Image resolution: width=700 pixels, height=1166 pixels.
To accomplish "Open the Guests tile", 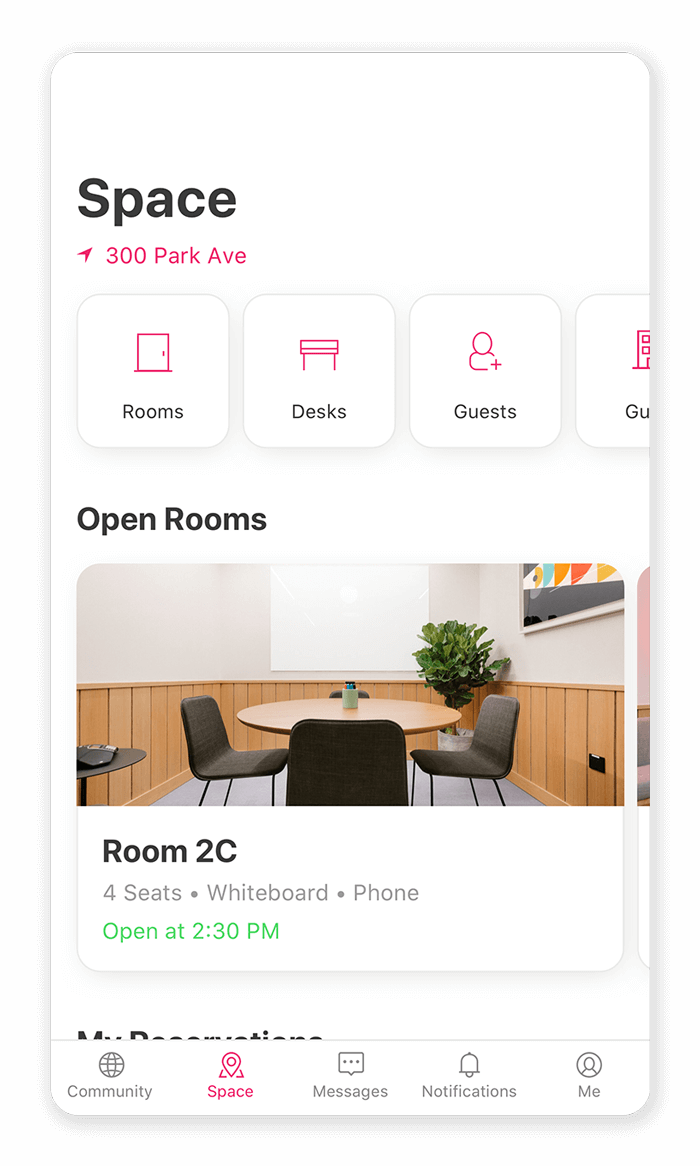I will [x=485, y=371].
